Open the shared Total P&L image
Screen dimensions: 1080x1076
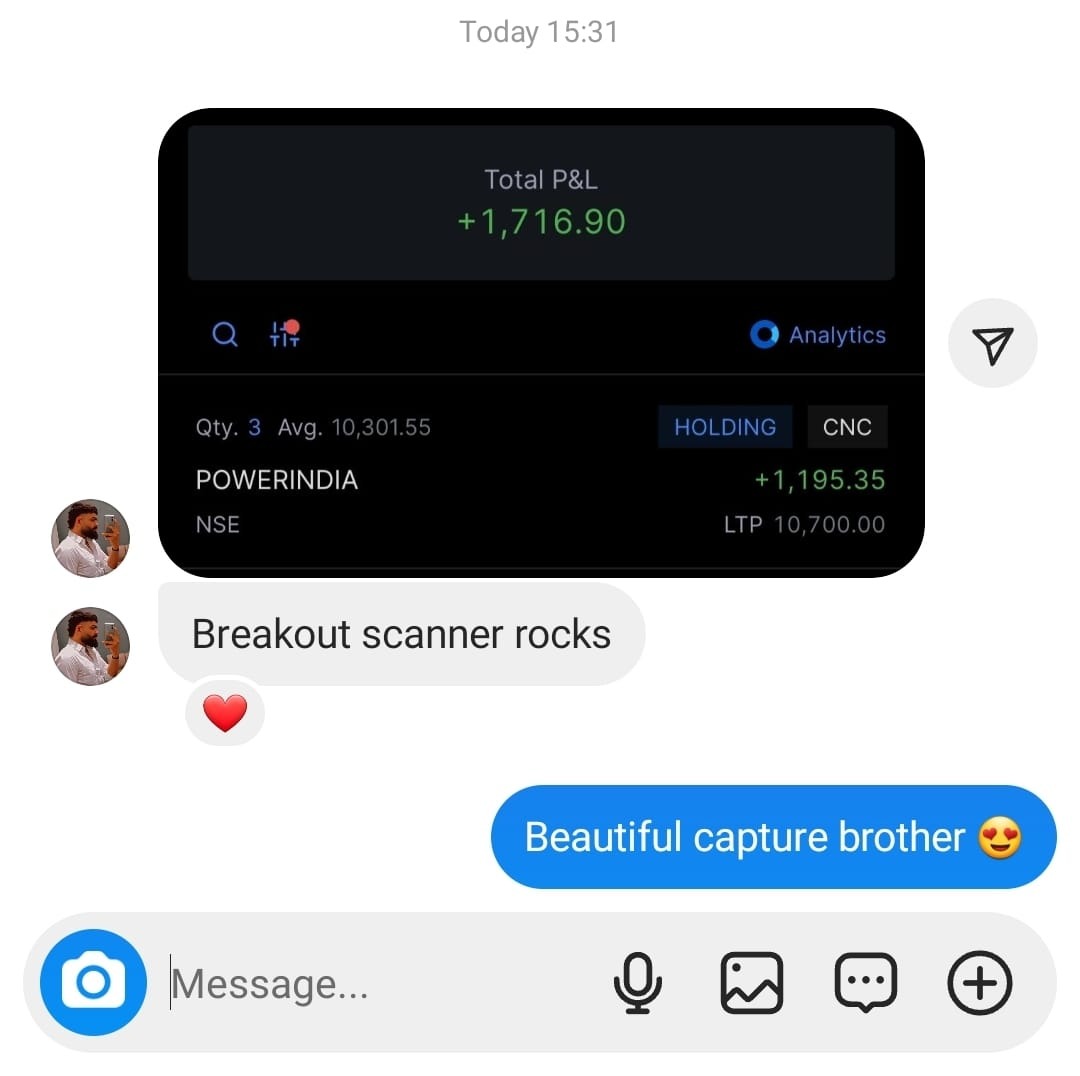[540, 342]
